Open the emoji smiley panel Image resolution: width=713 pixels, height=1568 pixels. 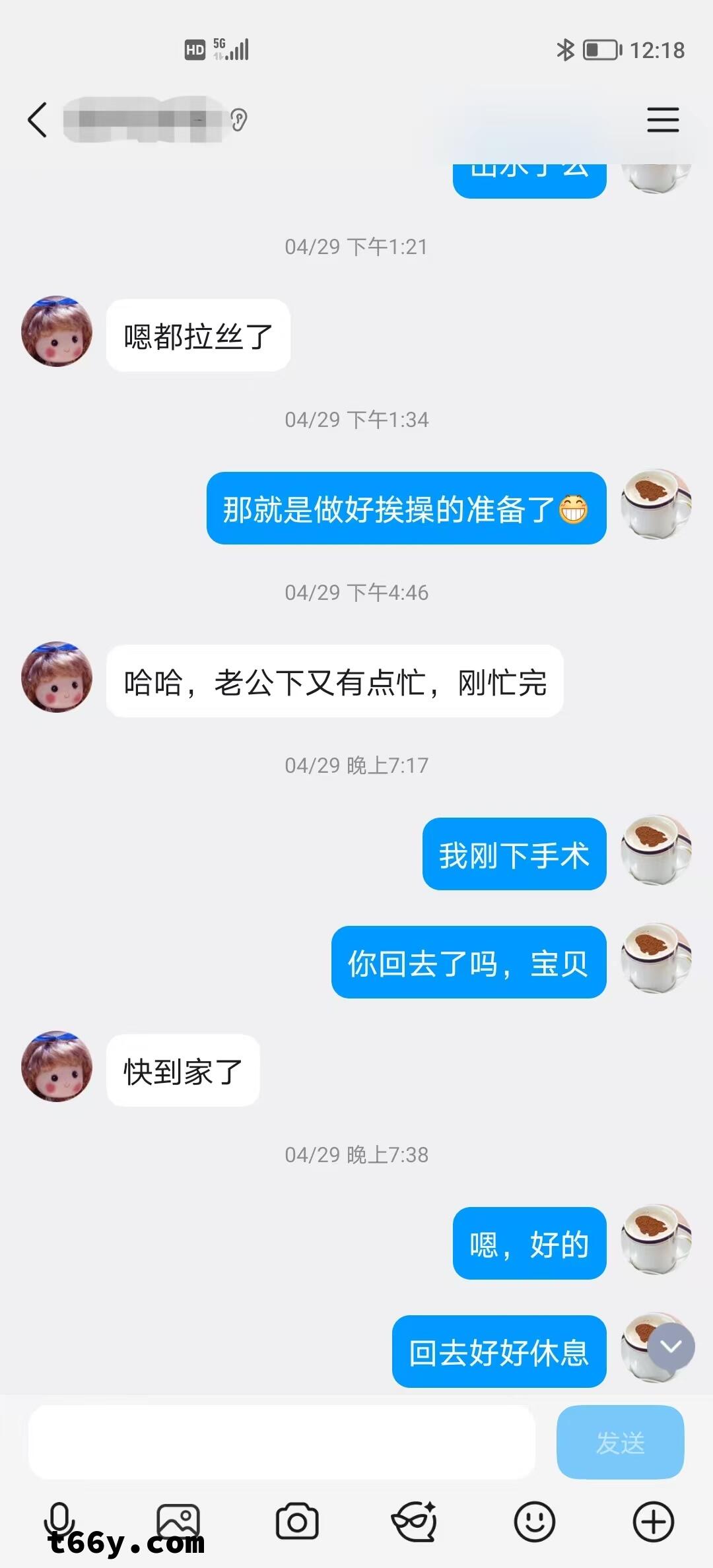(535, 1521)
